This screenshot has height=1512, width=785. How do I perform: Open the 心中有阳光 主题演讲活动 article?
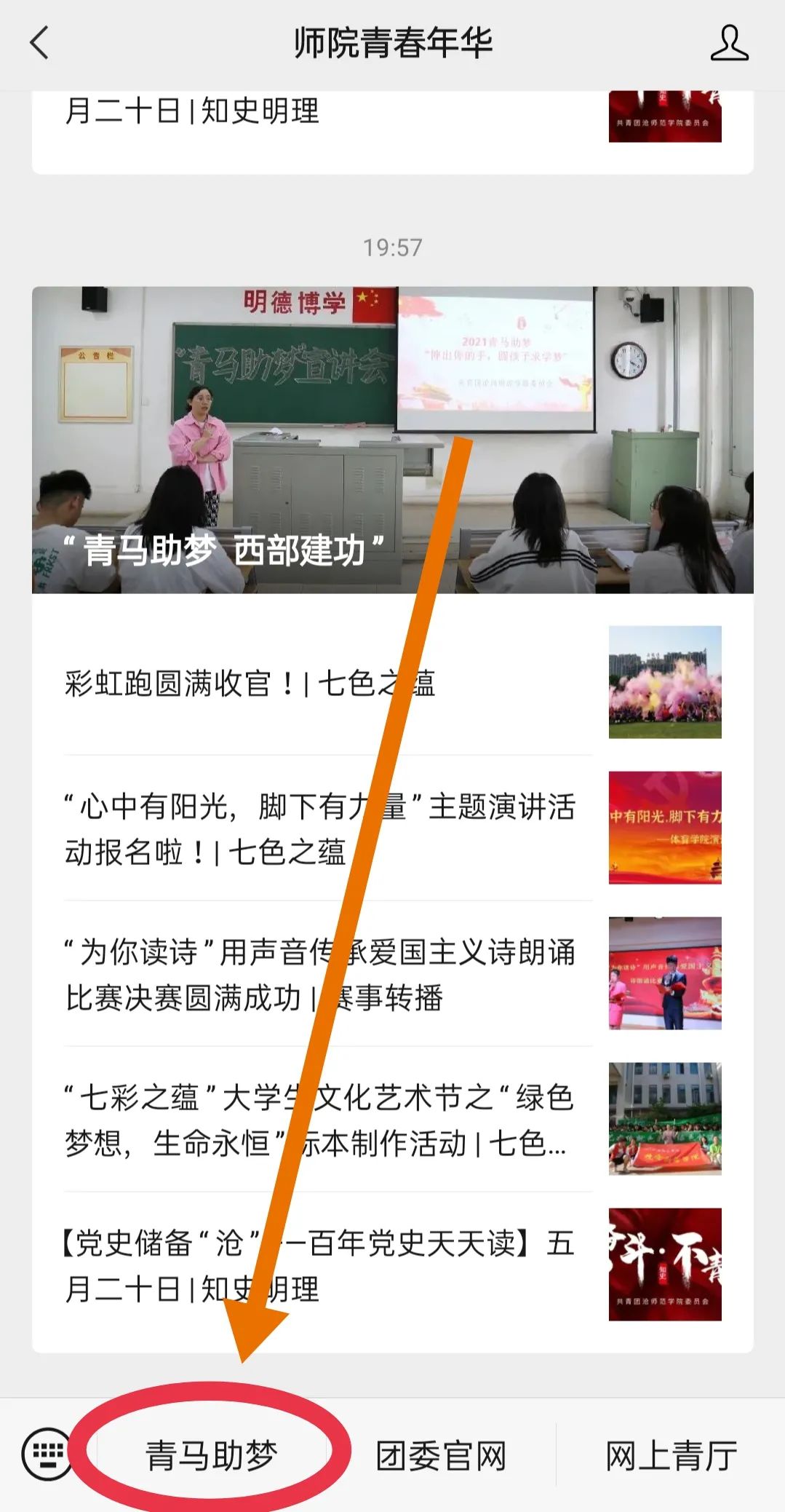[320, 828]
